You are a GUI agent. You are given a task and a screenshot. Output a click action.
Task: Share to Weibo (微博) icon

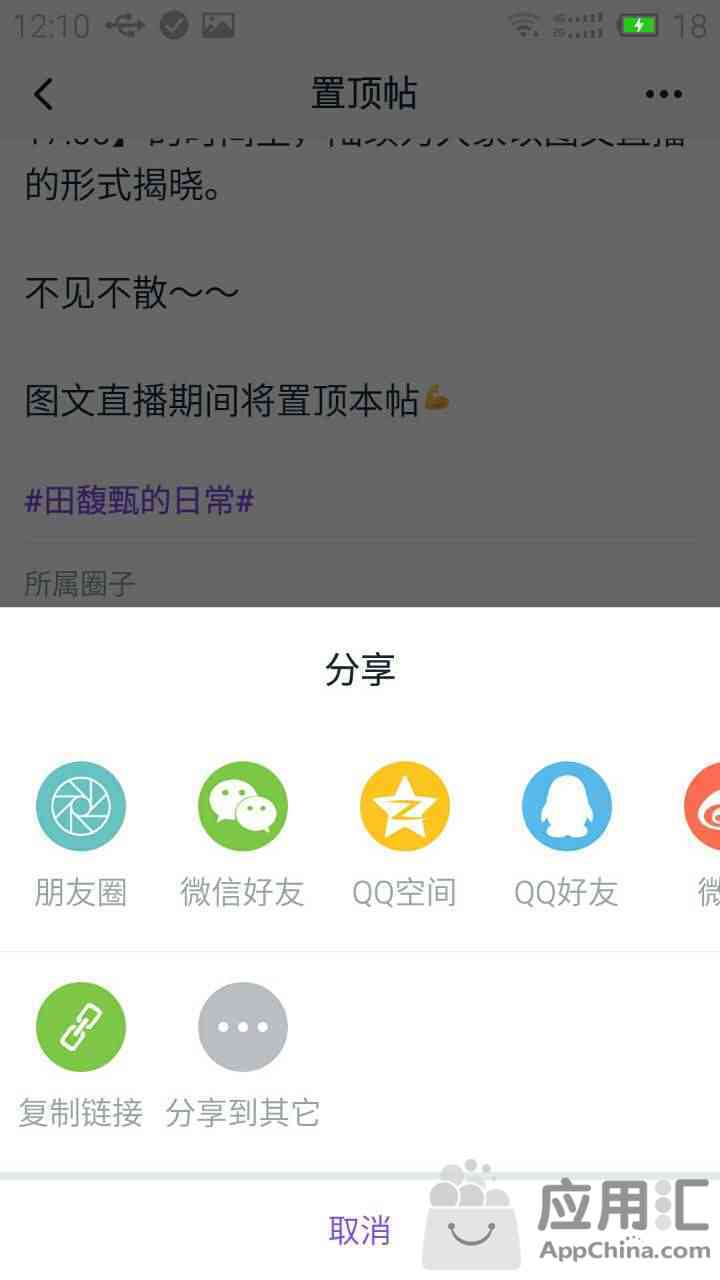click(x=702, y=806)
